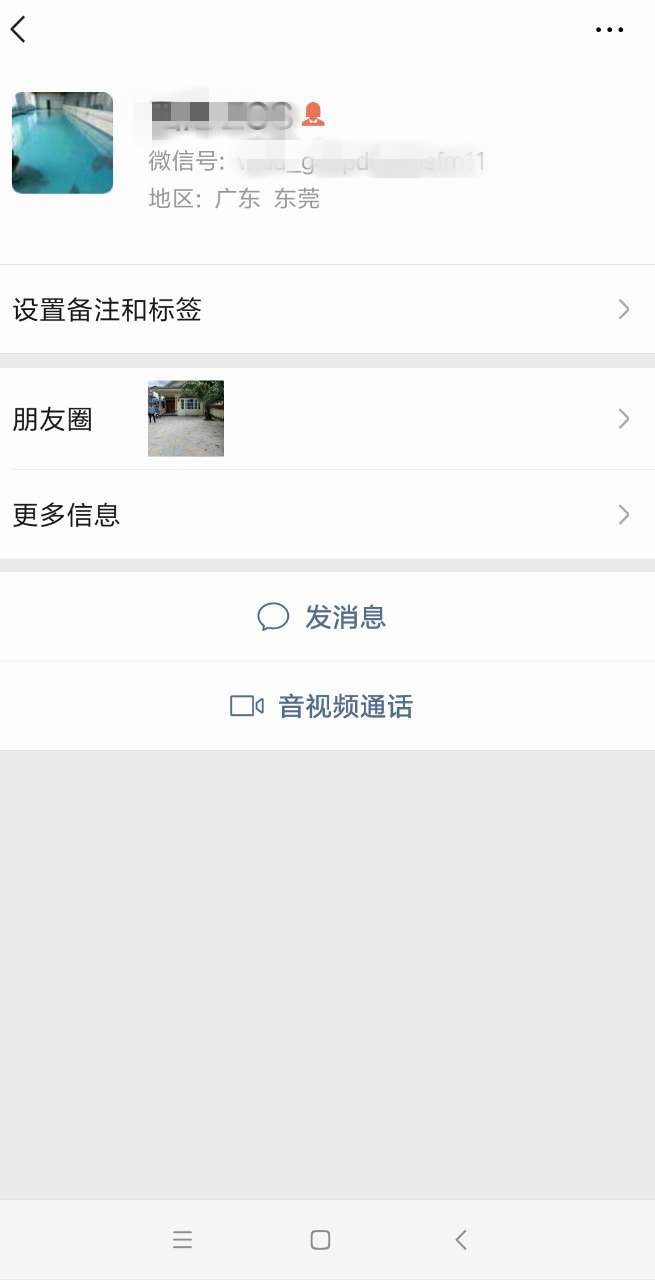This screenshot has width=655, height=1280.
Task: Open 设置备注和标签 row
Action: point(327,310)
